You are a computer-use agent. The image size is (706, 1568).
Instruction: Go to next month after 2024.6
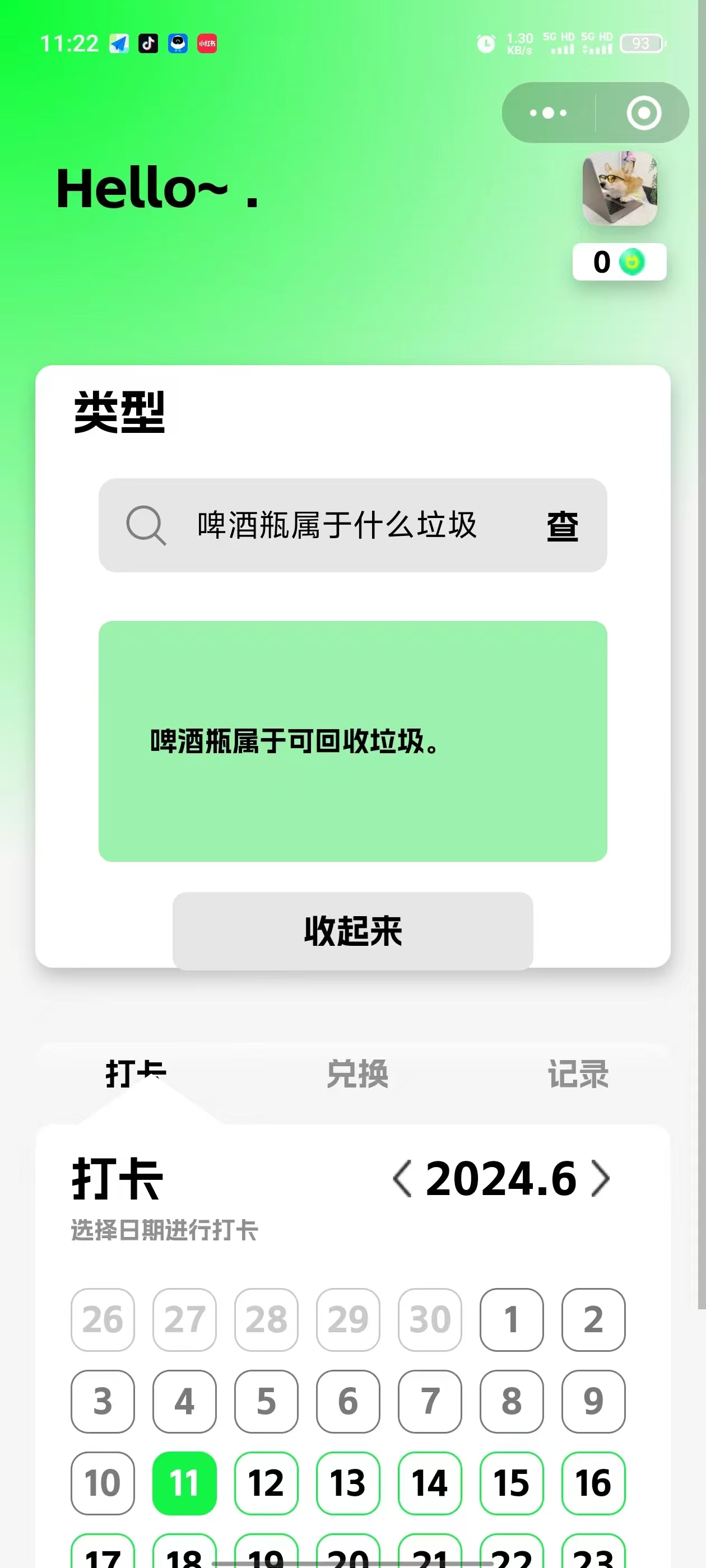tap(601, 1179)
